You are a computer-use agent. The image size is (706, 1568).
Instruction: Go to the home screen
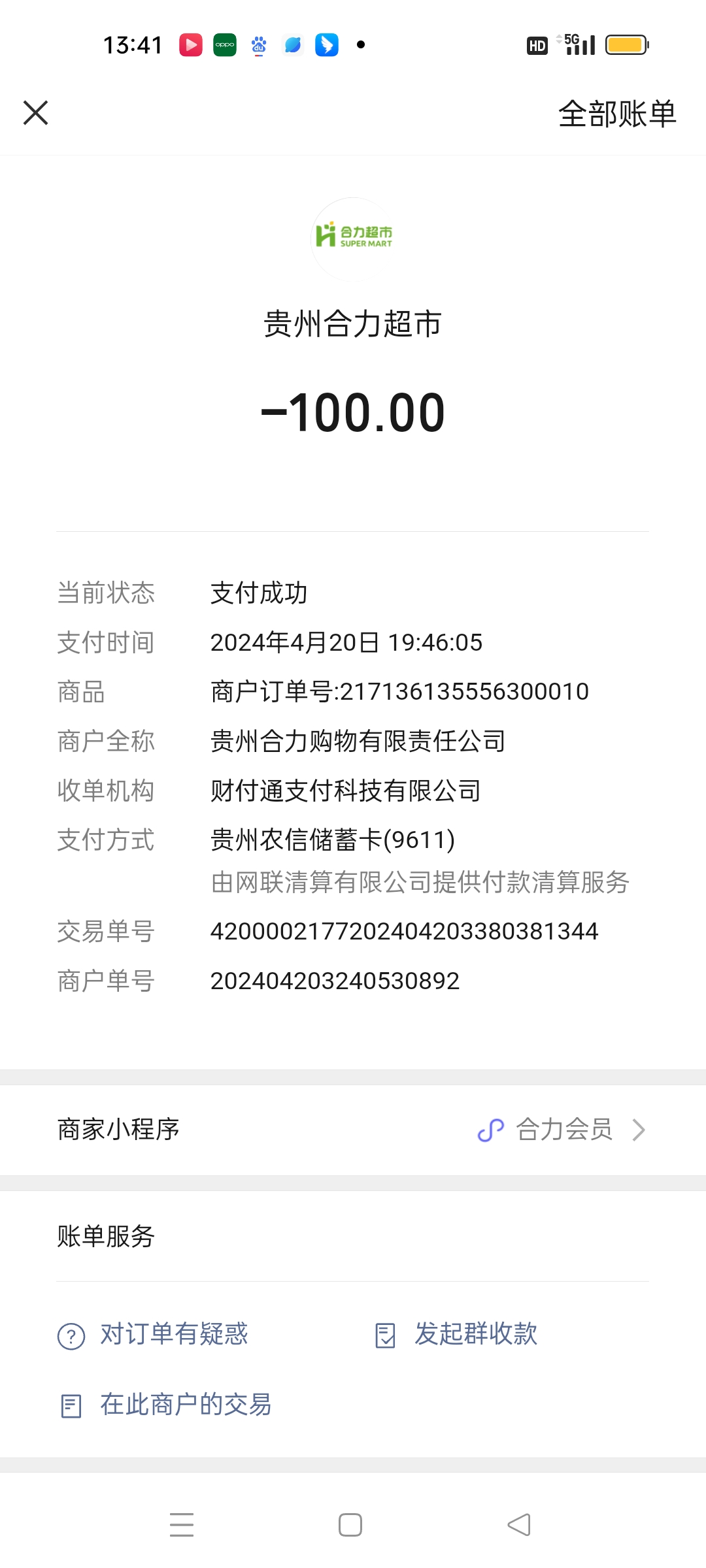pos(350,1525)
